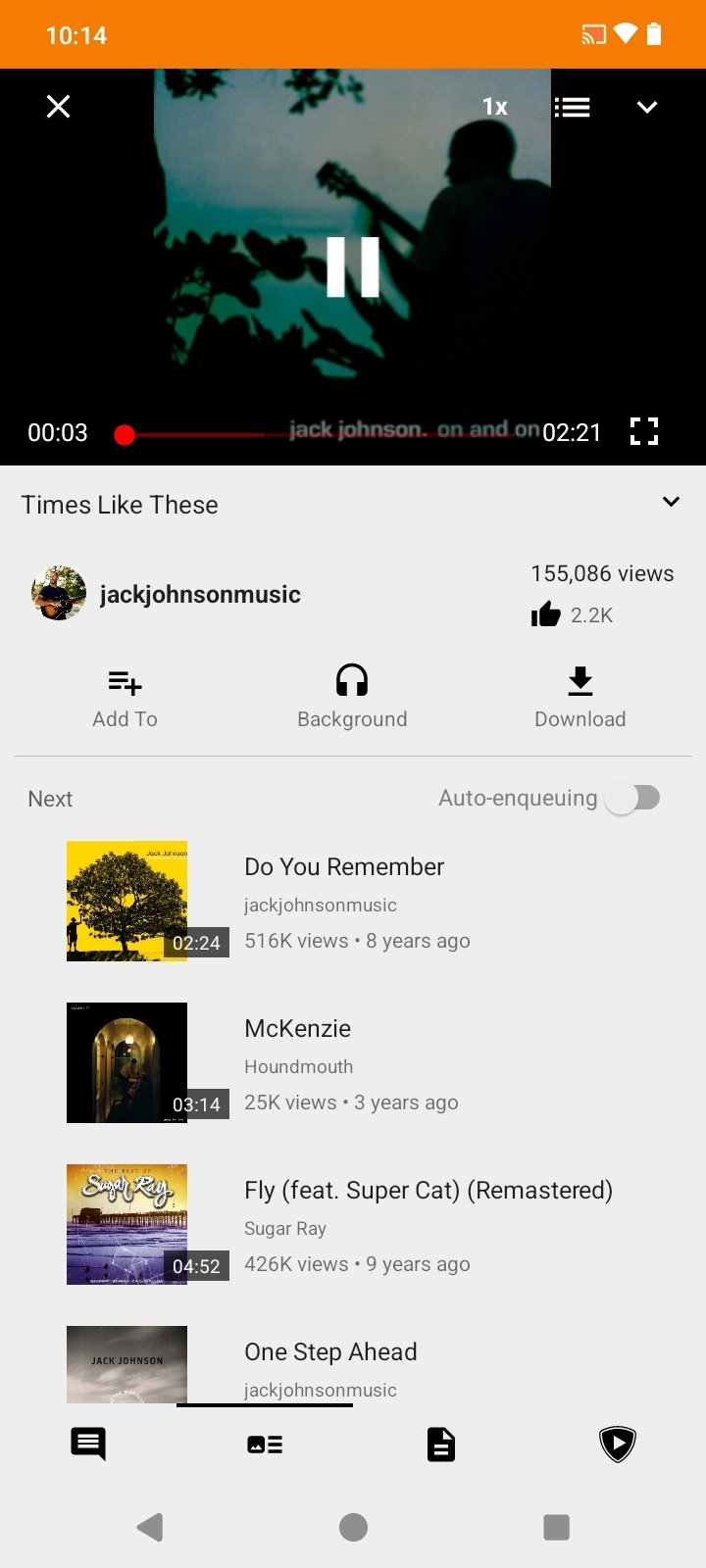
Task: Play audio in Background mode
Action: point(352,698)
